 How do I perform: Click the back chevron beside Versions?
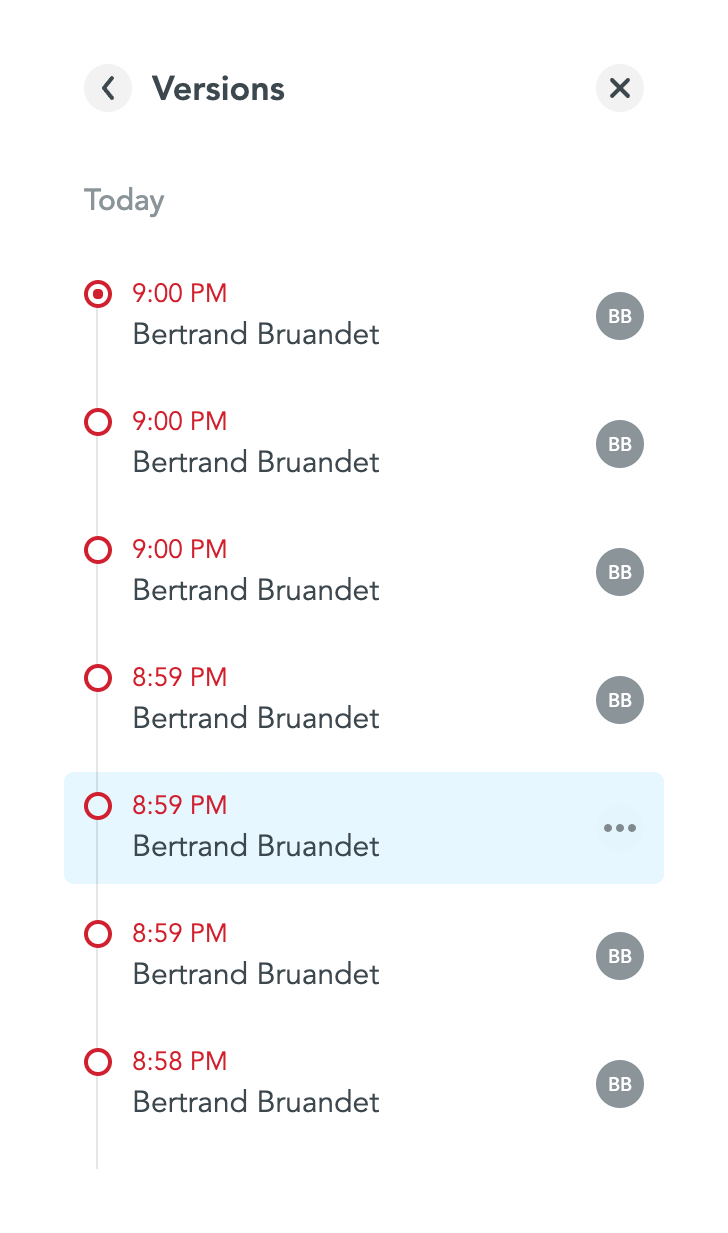[x=108, y=88]
